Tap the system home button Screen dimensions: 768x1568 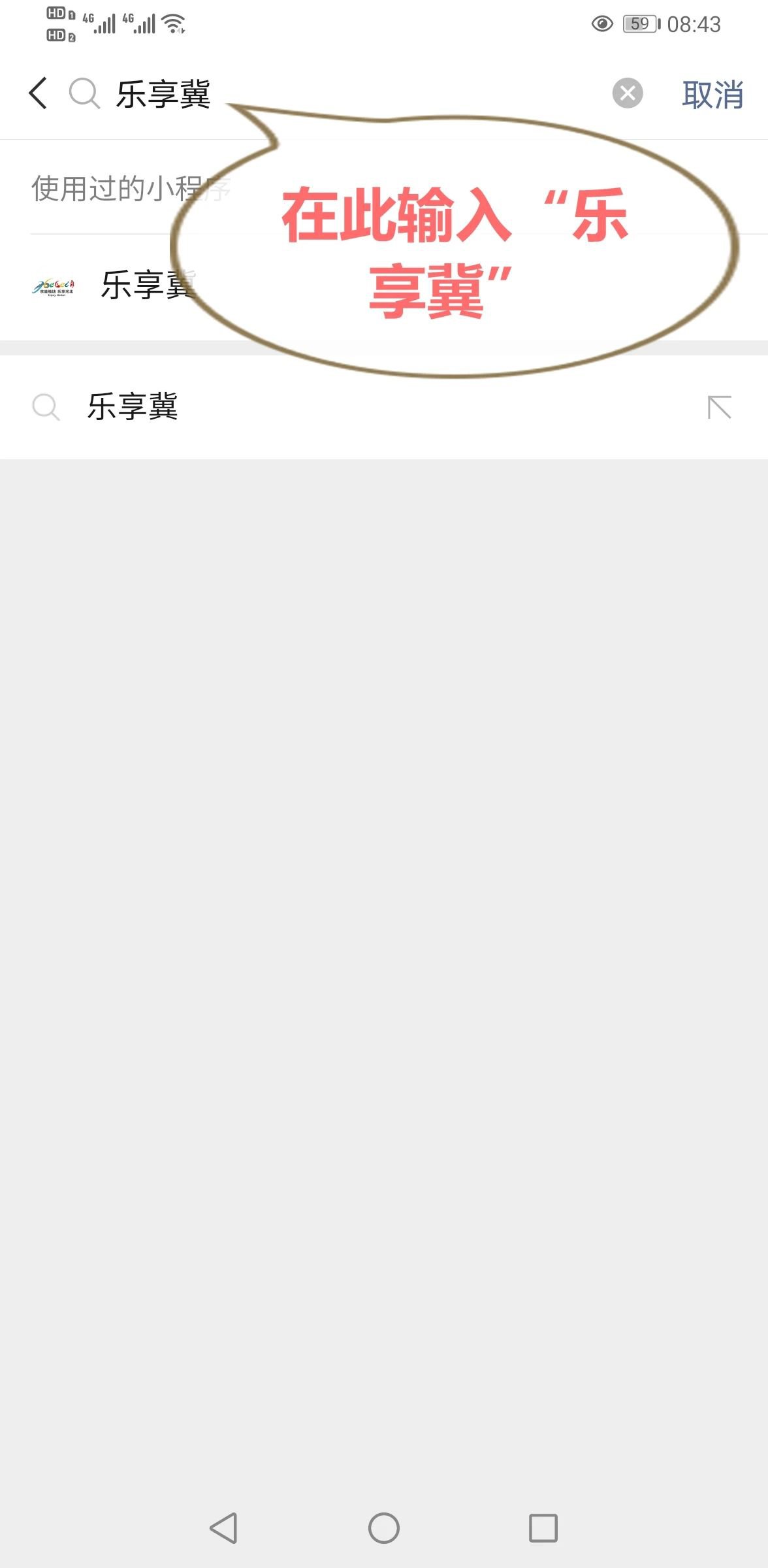(384, 1528)
